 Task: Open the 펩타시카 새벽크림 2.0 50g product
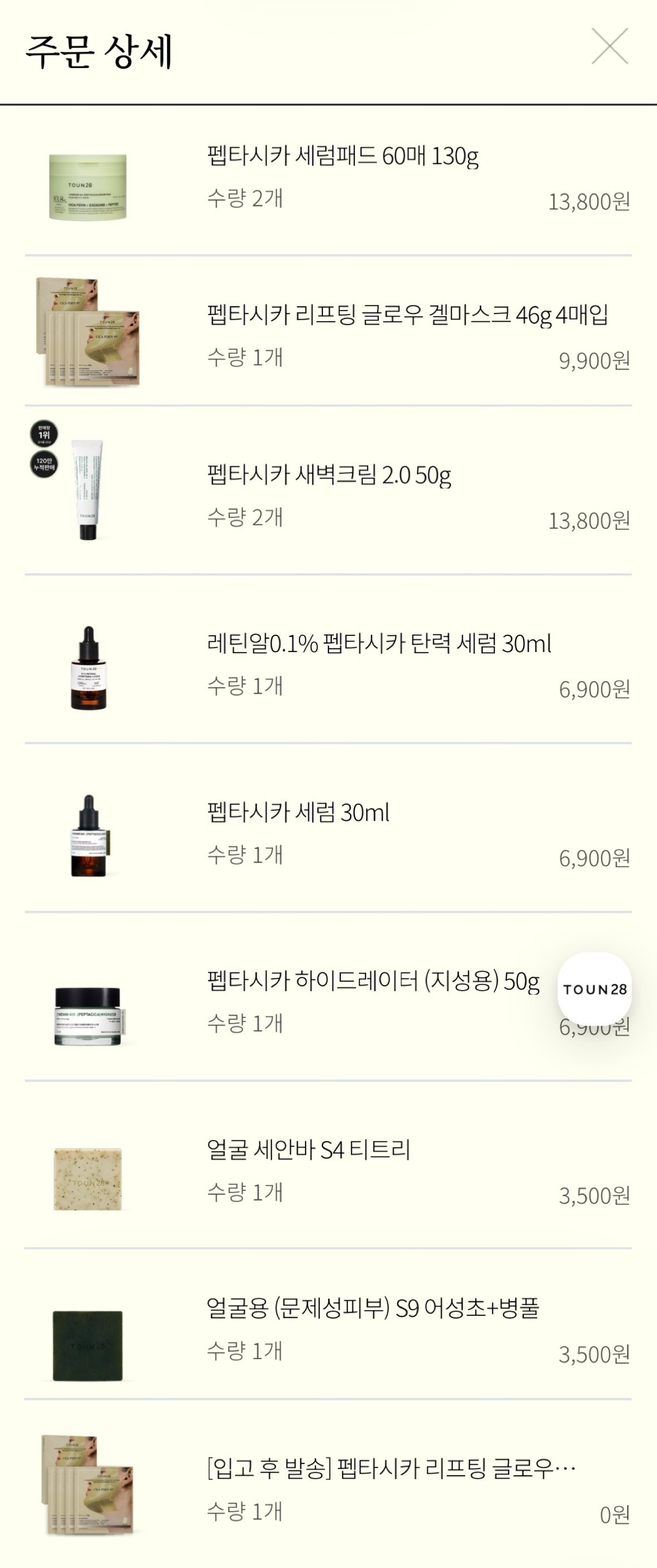coord(329,475)
